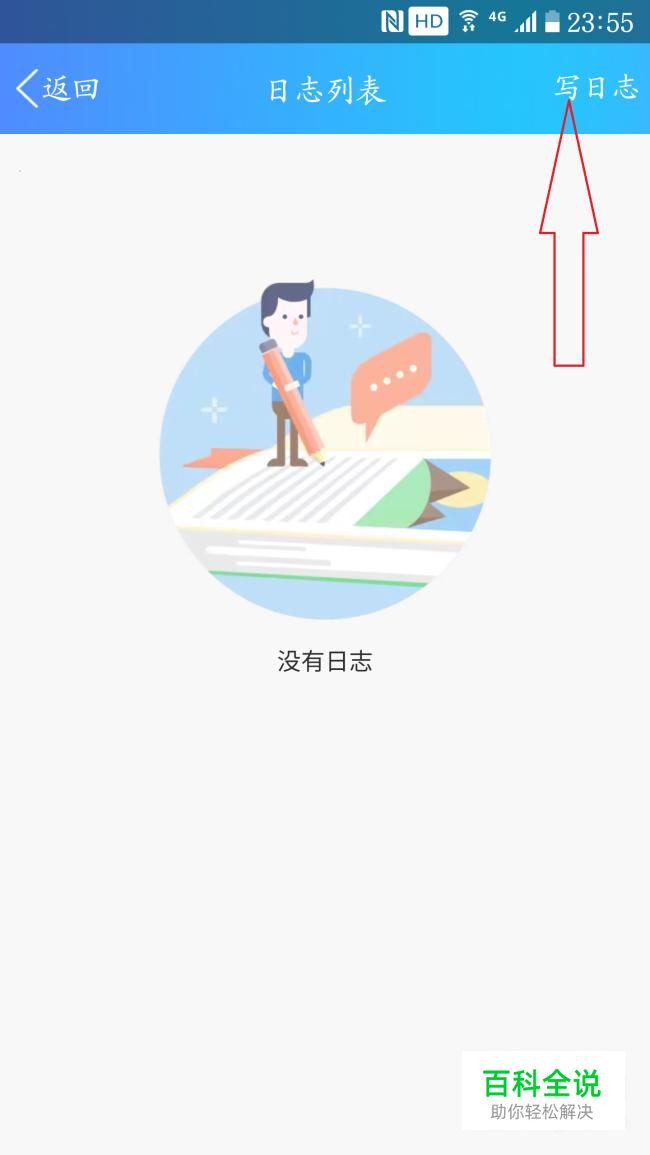Viewport: 650px width, 1155px height.
Task: Tap 写日志 to write a journal
Action: click(596, 87)
